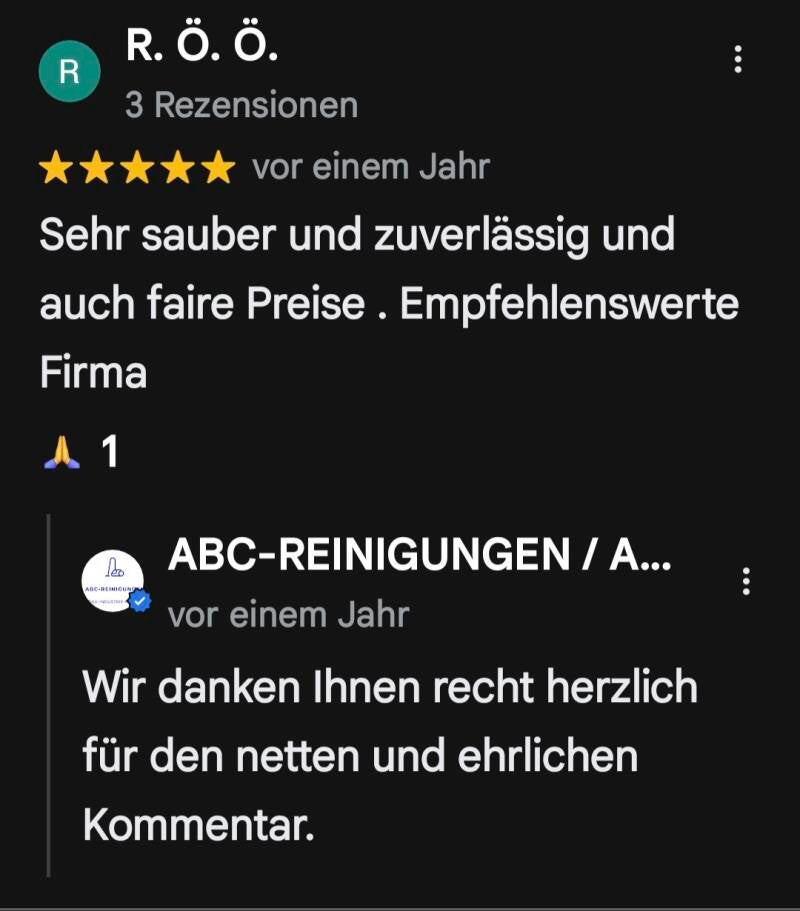Open overflow menu for R. Ö. Ö.'s review

click(737, 59)
